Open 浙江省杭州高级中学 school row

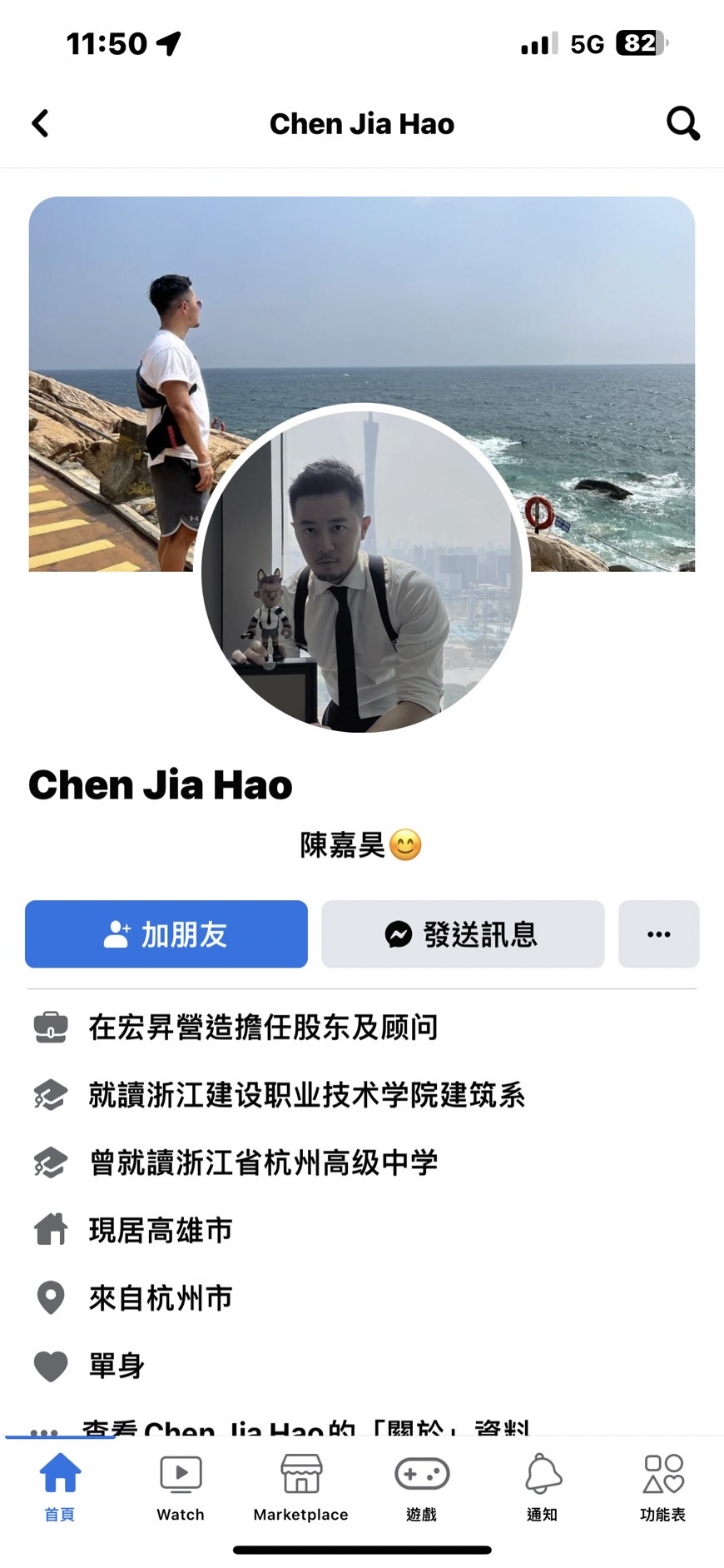point(262,1162)
